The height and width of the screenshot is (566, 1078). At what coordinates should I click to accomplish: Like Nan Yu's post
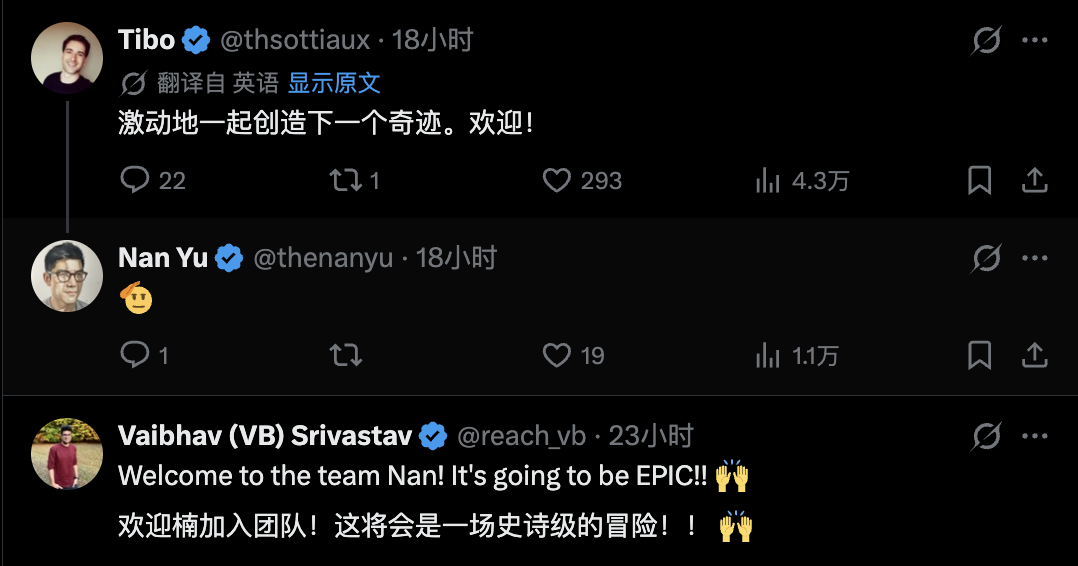557,356
